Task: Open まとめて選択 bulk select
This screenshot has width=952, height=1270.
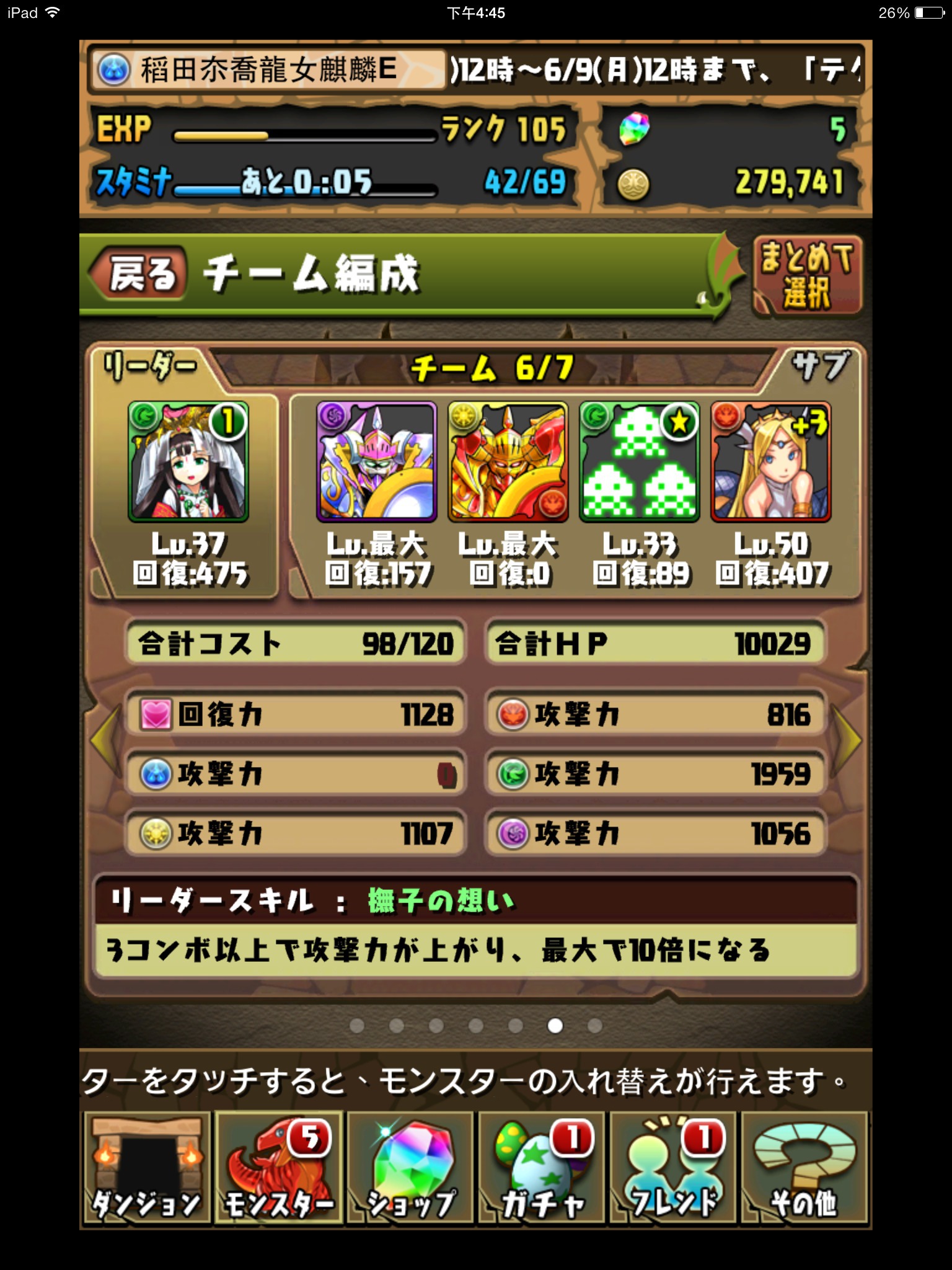Action: 806,275
